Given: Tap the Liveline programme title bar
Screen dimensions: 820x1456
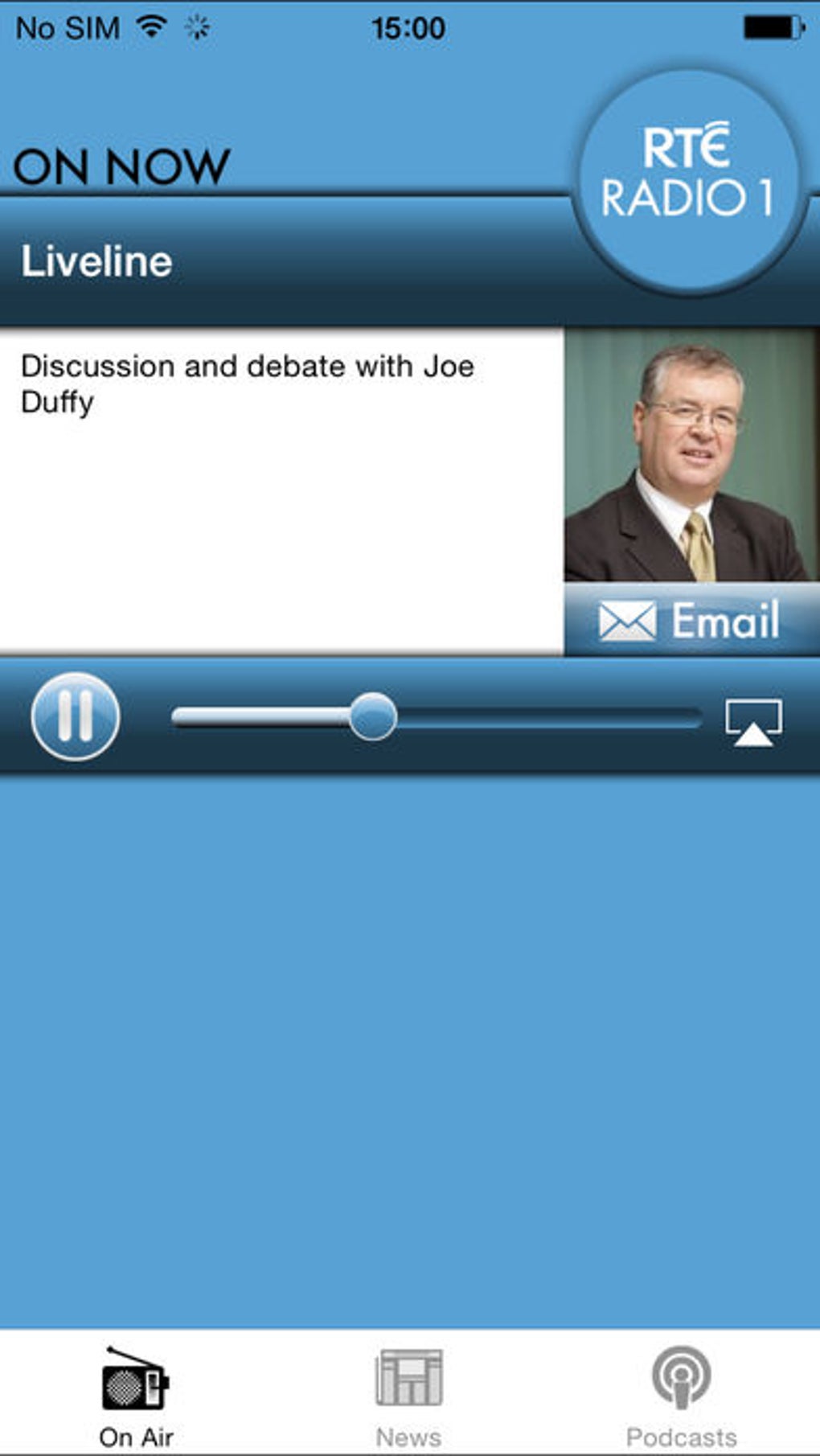Looking at the screenshot, I should coord(281,260).
